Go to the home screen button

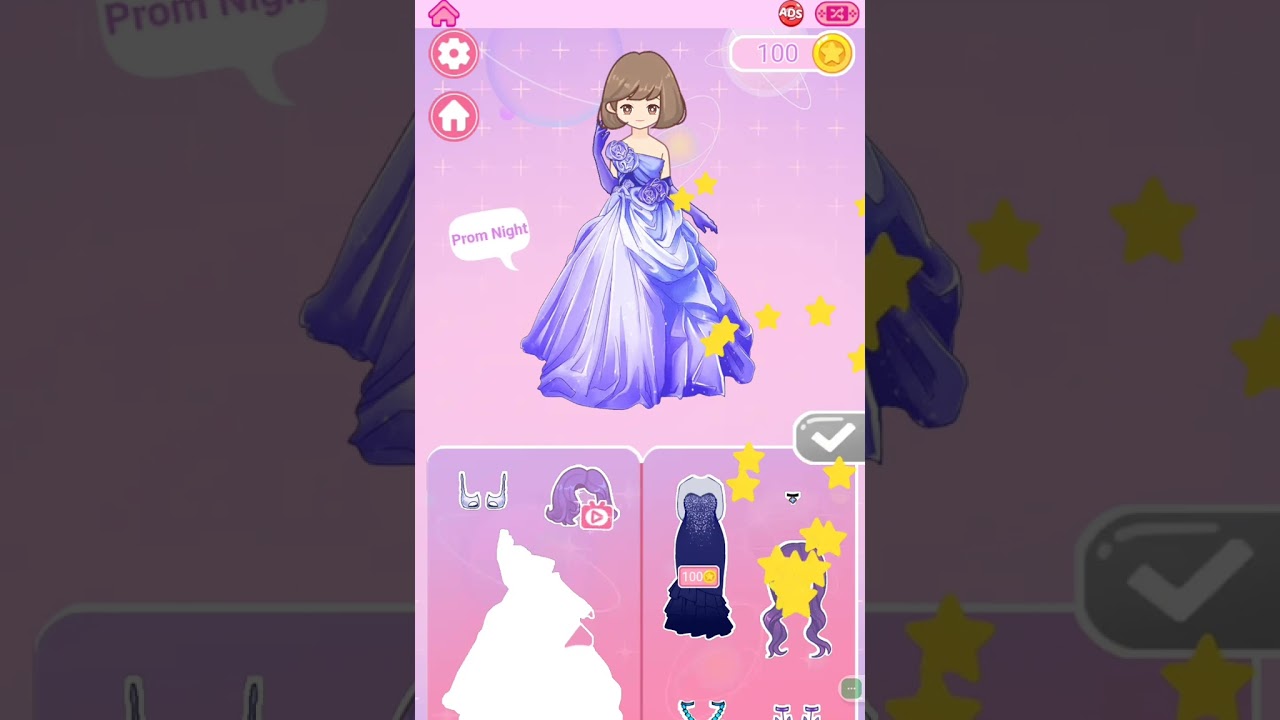454,117
